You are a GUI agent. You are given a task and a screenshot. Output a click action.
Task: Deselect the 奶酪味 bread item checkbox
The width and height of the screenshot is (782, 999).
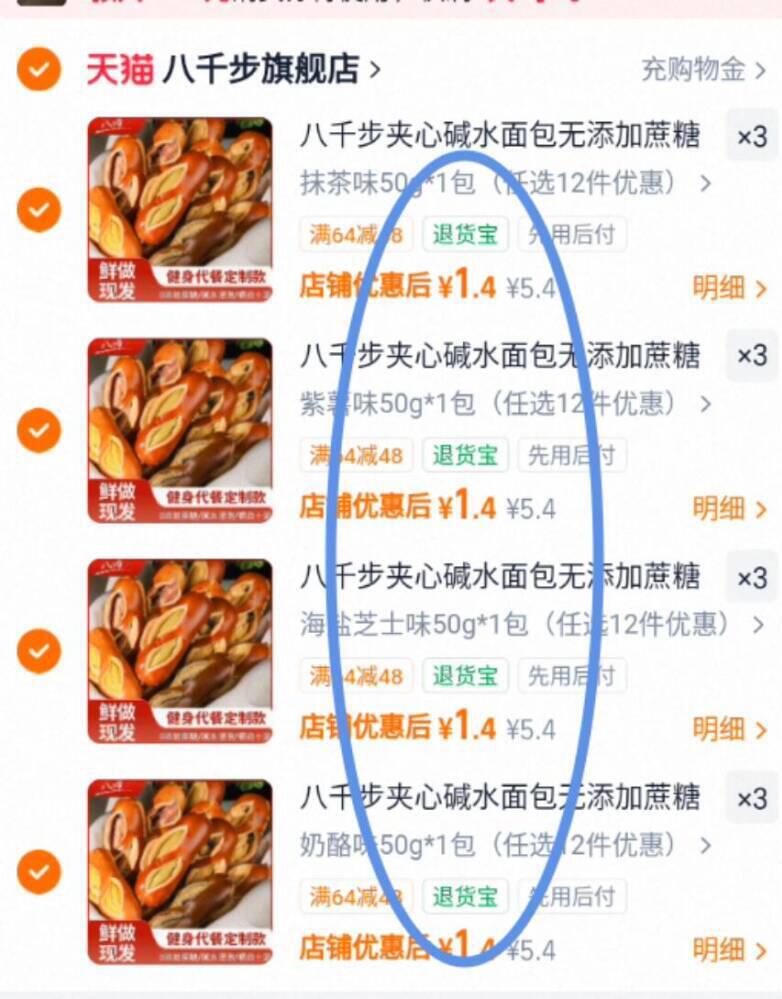(39, 871)
